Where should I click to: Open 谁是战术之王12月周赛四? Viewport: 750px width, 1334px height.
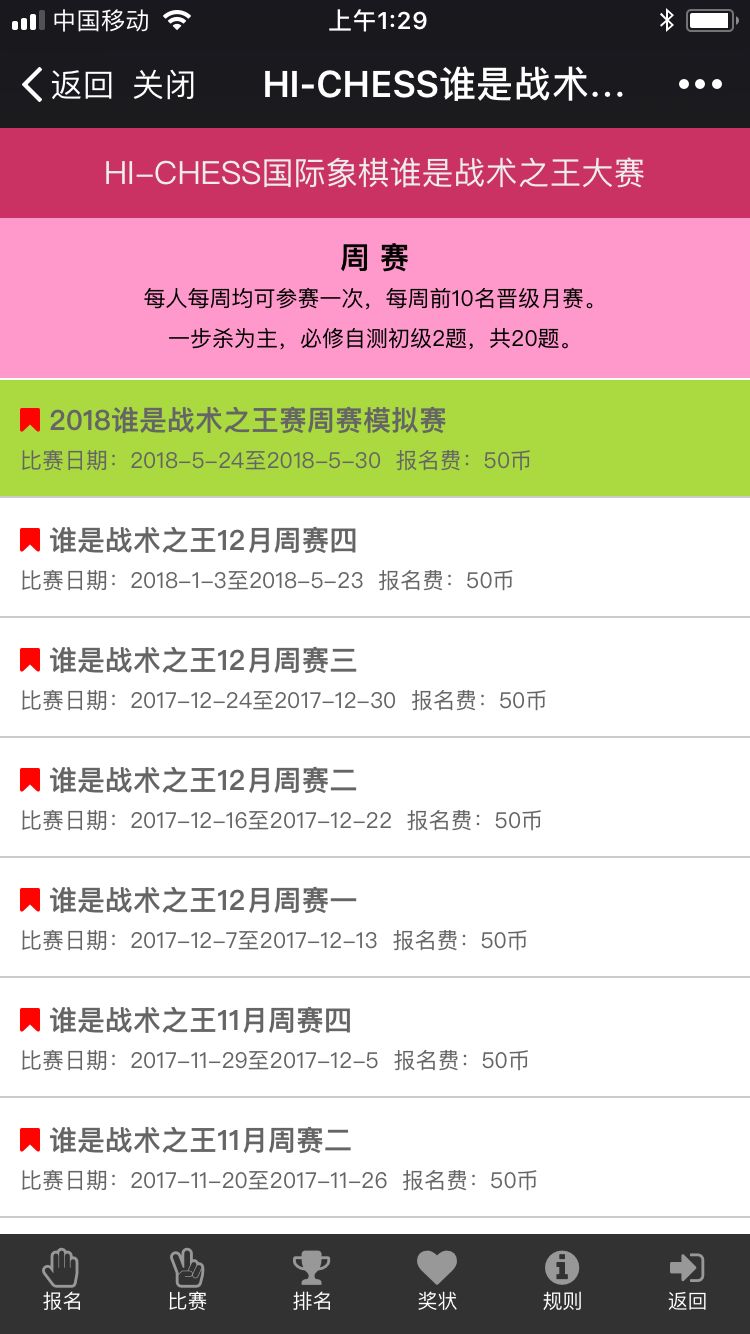375,558
